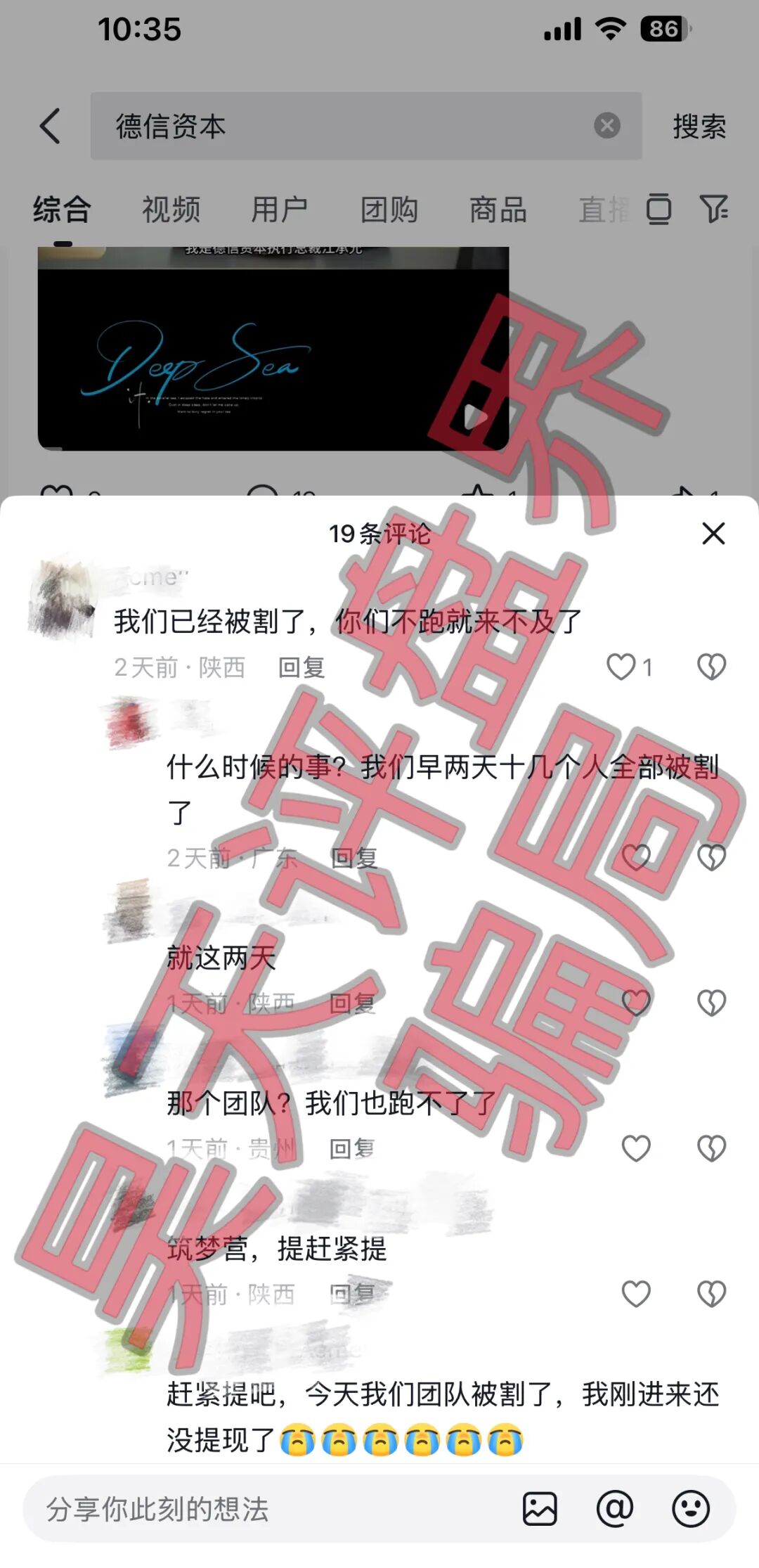The image size is (759, 1568).
Task: Dislike the comment 那个团队？我们也跑不了了
Action: (x=711, y=1148)
